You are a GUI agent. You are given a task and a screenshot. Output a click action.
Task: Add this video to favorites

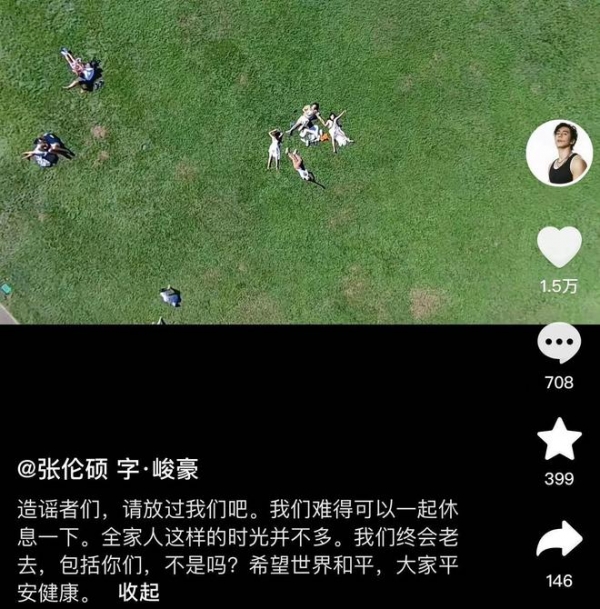tap(559, 440)
